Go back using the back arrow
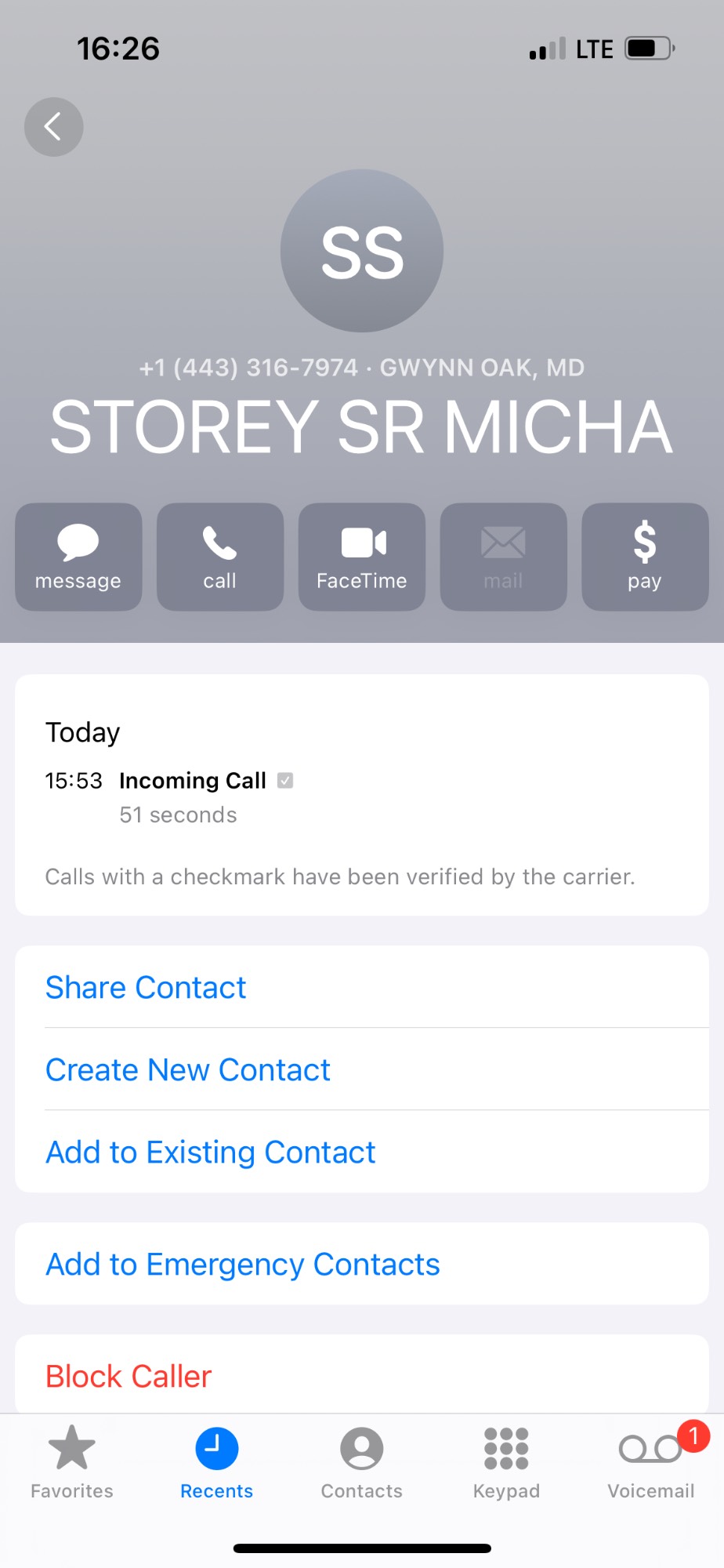Viewport: 724px width, 1568px height. [x=53, y=126]
